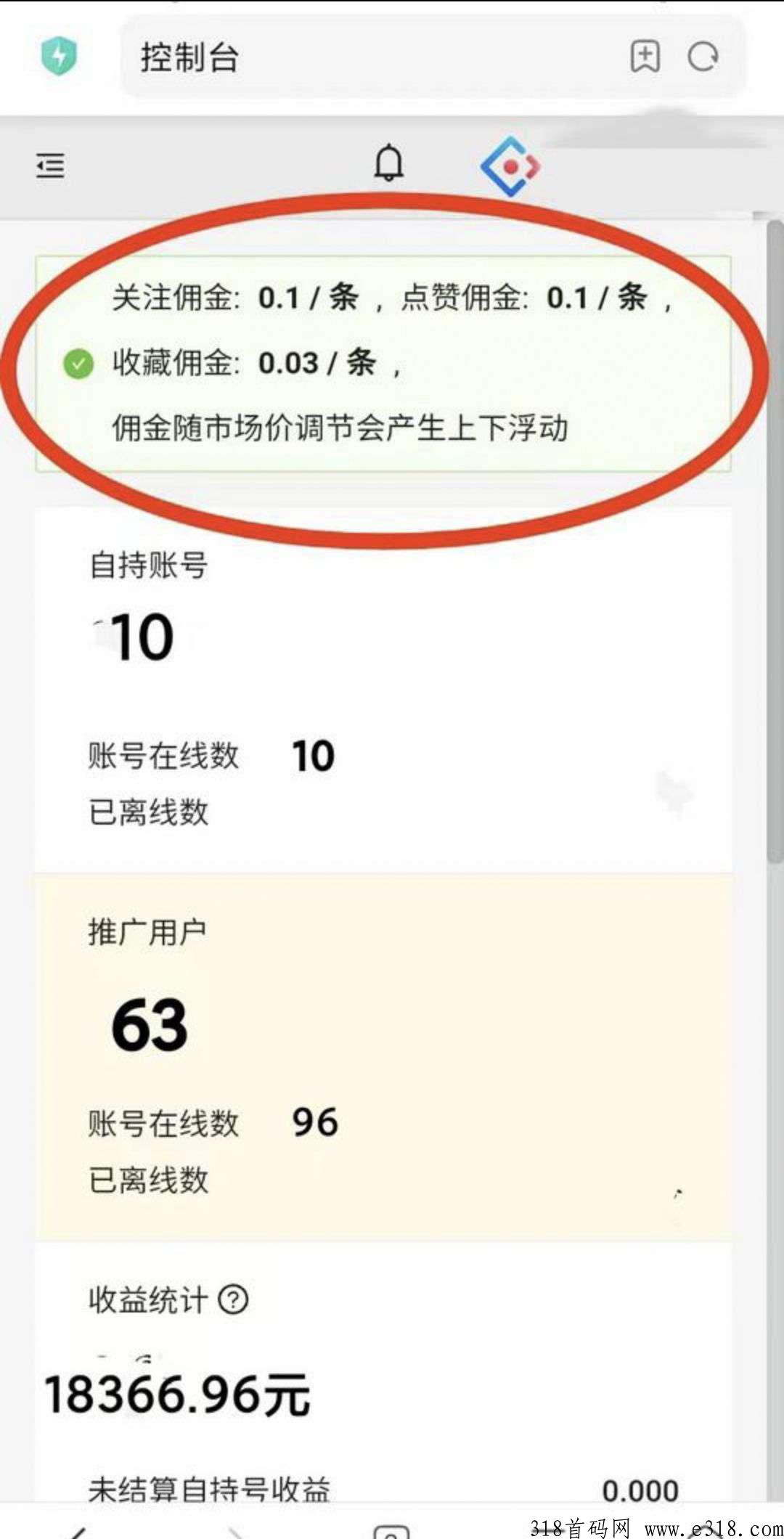The image size is (784, 1539).
Task: Reload the page with the refresh icon
Action: click(703, 57)
